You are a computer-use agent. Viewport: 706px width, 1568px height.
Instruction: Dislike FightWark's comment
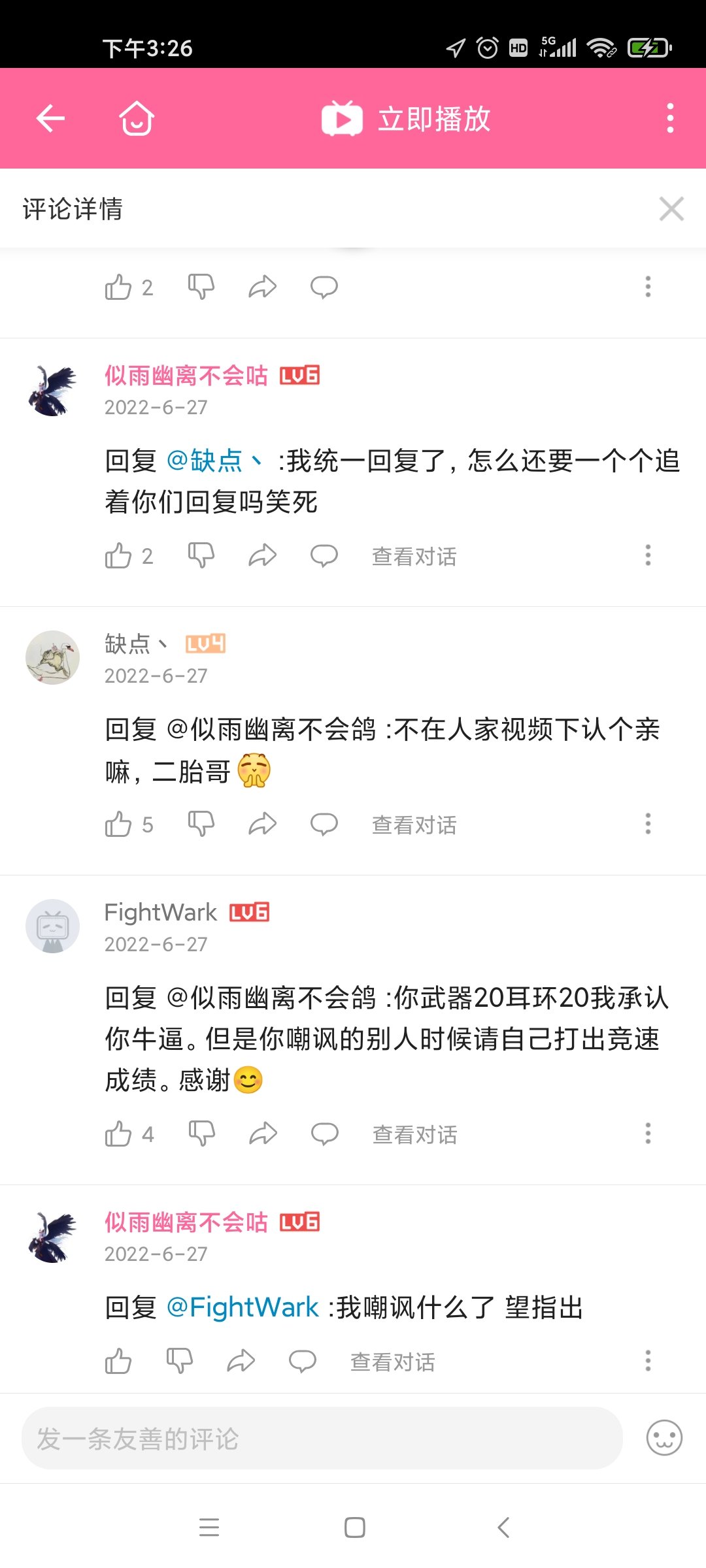pyautogui.click(x=201, y=1134)
